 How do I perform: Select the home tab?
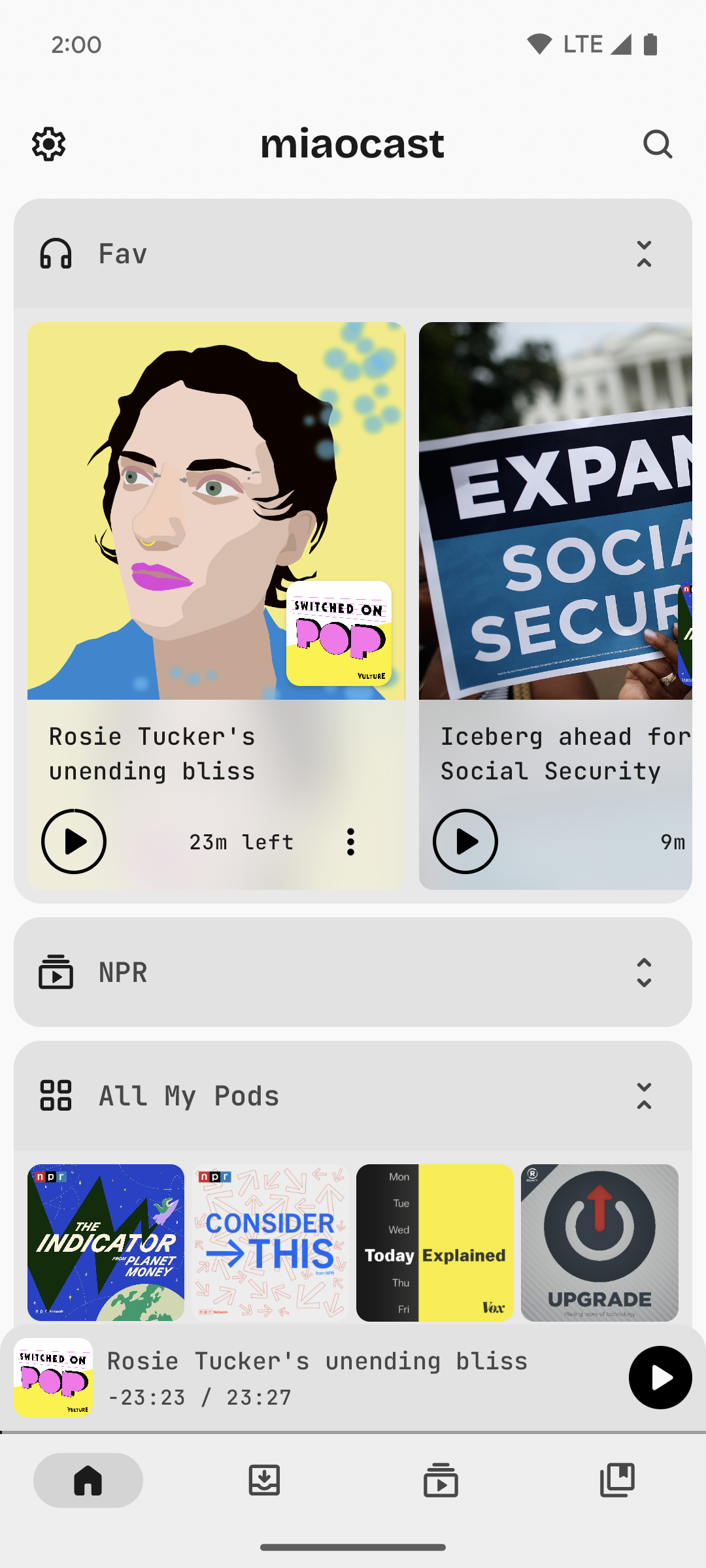[88, 1480]
